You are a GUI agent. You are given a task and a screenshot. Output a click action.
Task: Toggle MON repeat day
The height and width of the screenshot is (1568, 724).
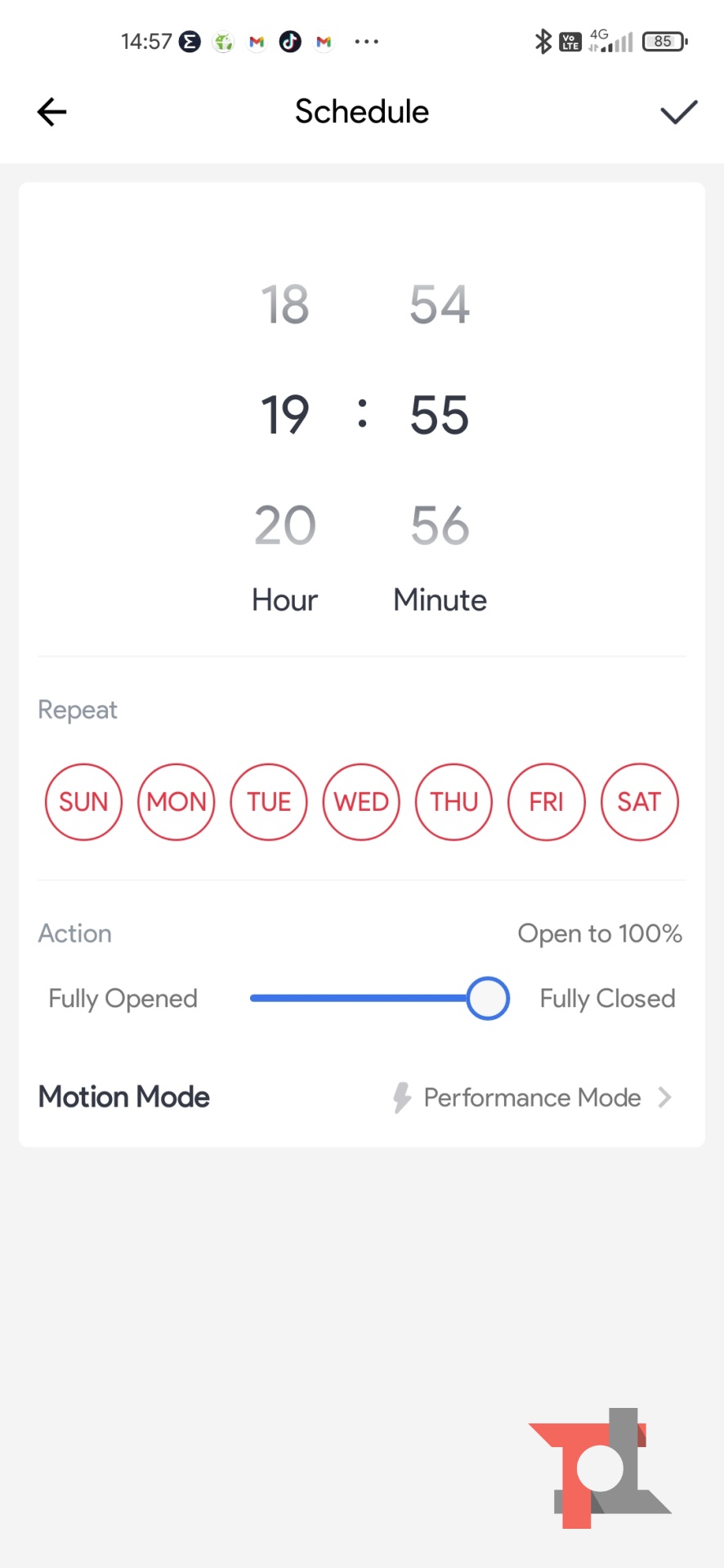pos(177,802)
